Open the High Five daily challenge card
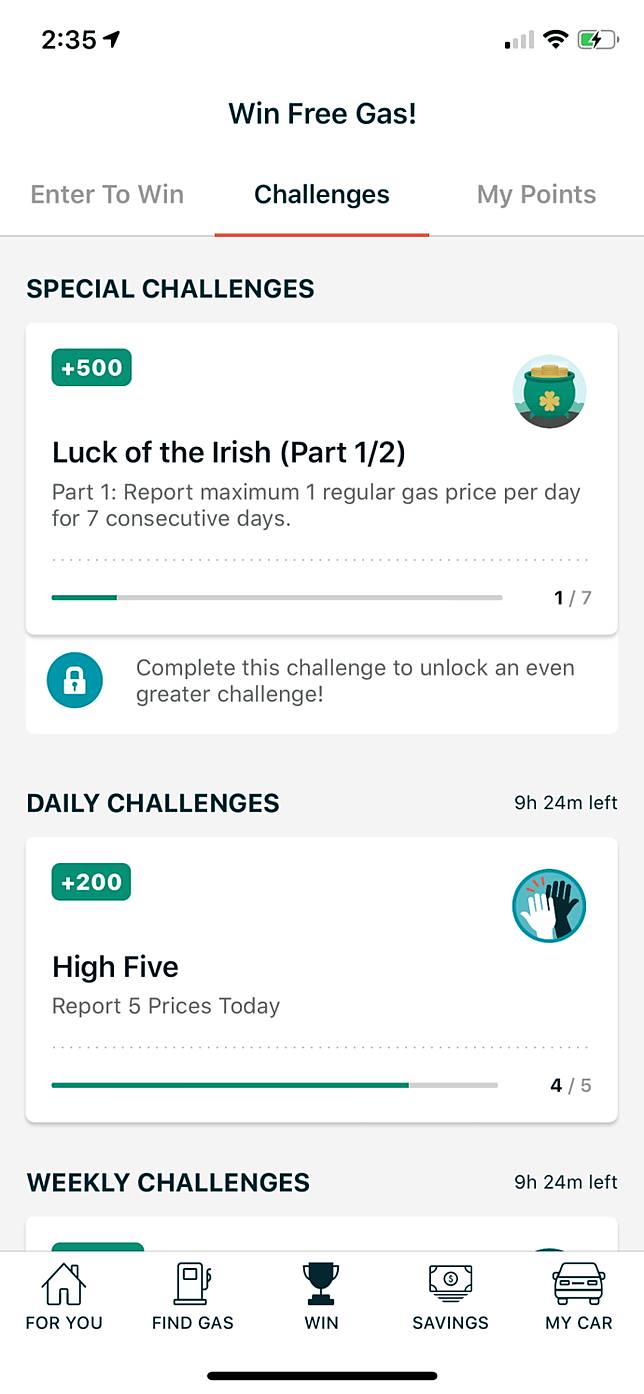Image resolution: width=644 pixels, height=1394 pixels. click(321, 978)
